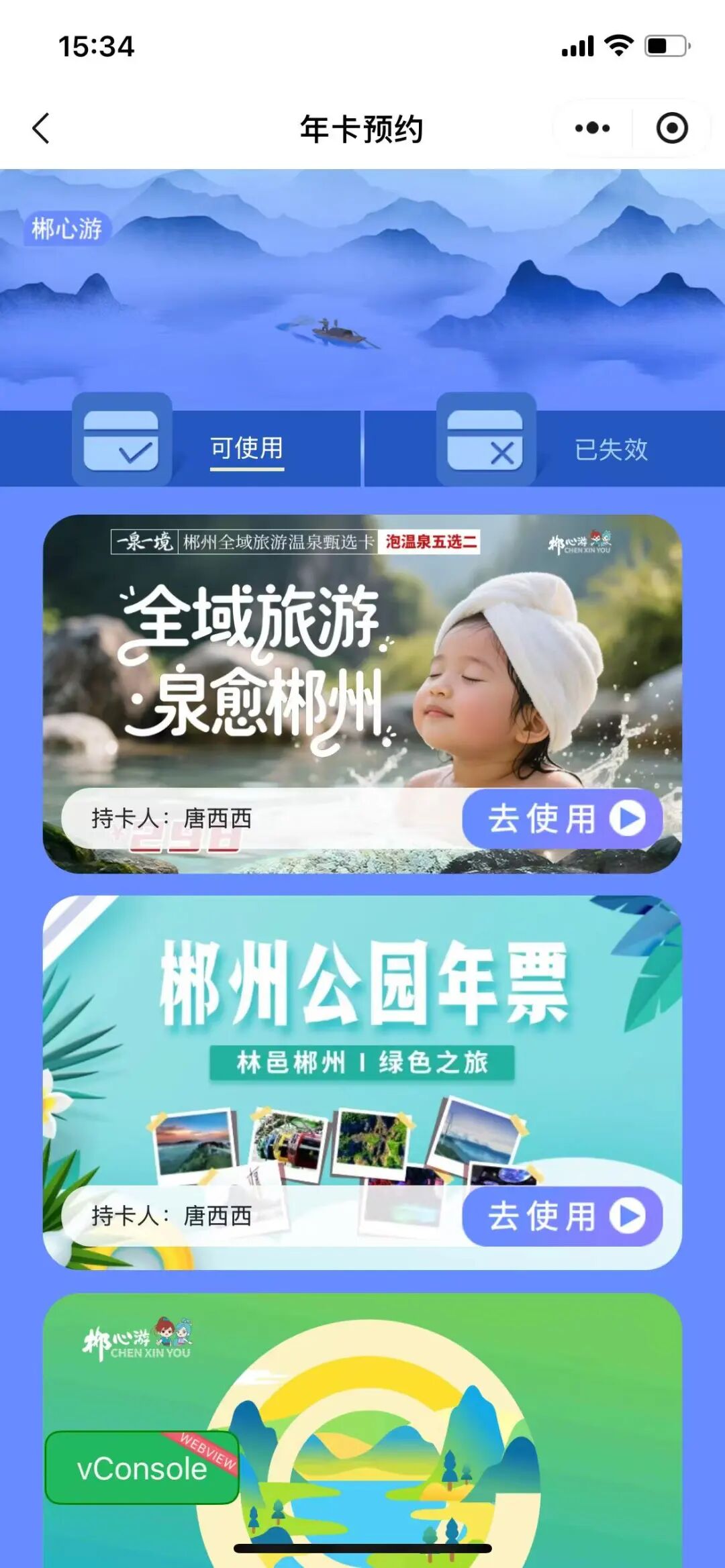725x1568 pixels.
Task: Open the green 郴心游 landscape card
Action: click(430, 1409)
